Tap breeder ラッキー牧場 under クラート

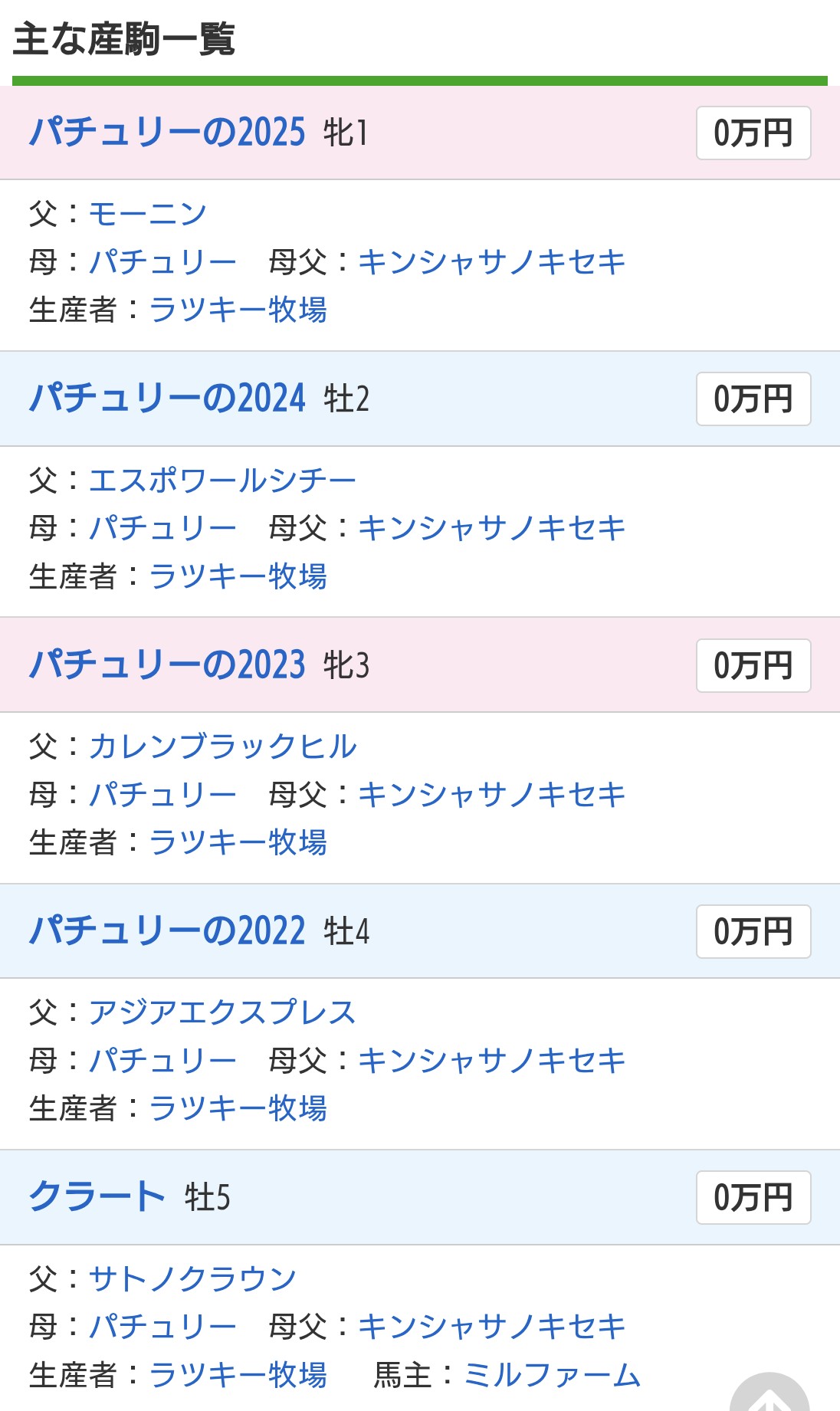238,1375
